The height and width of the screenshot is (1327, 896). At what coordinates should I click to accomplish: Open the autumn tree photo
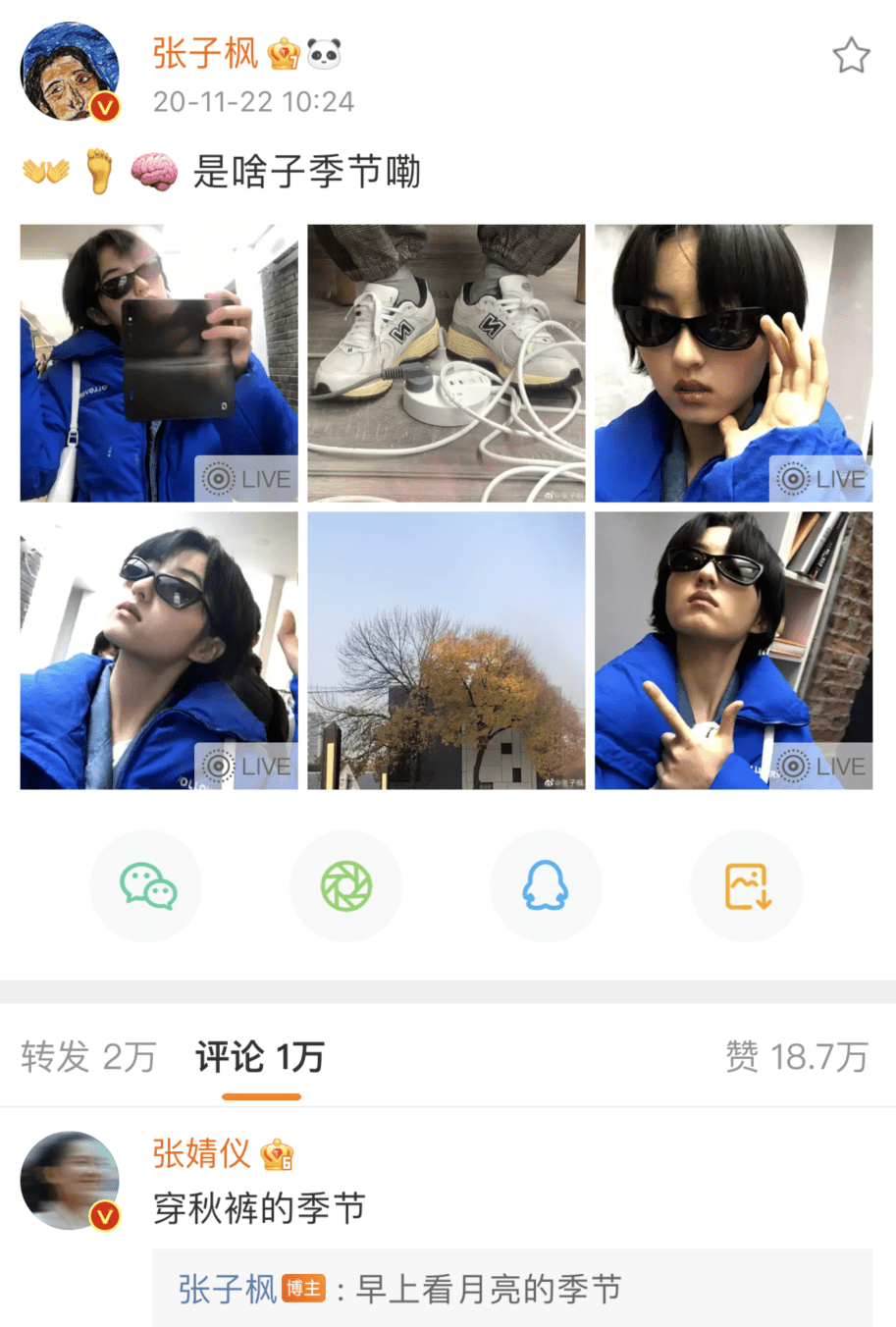coord(447,650)
